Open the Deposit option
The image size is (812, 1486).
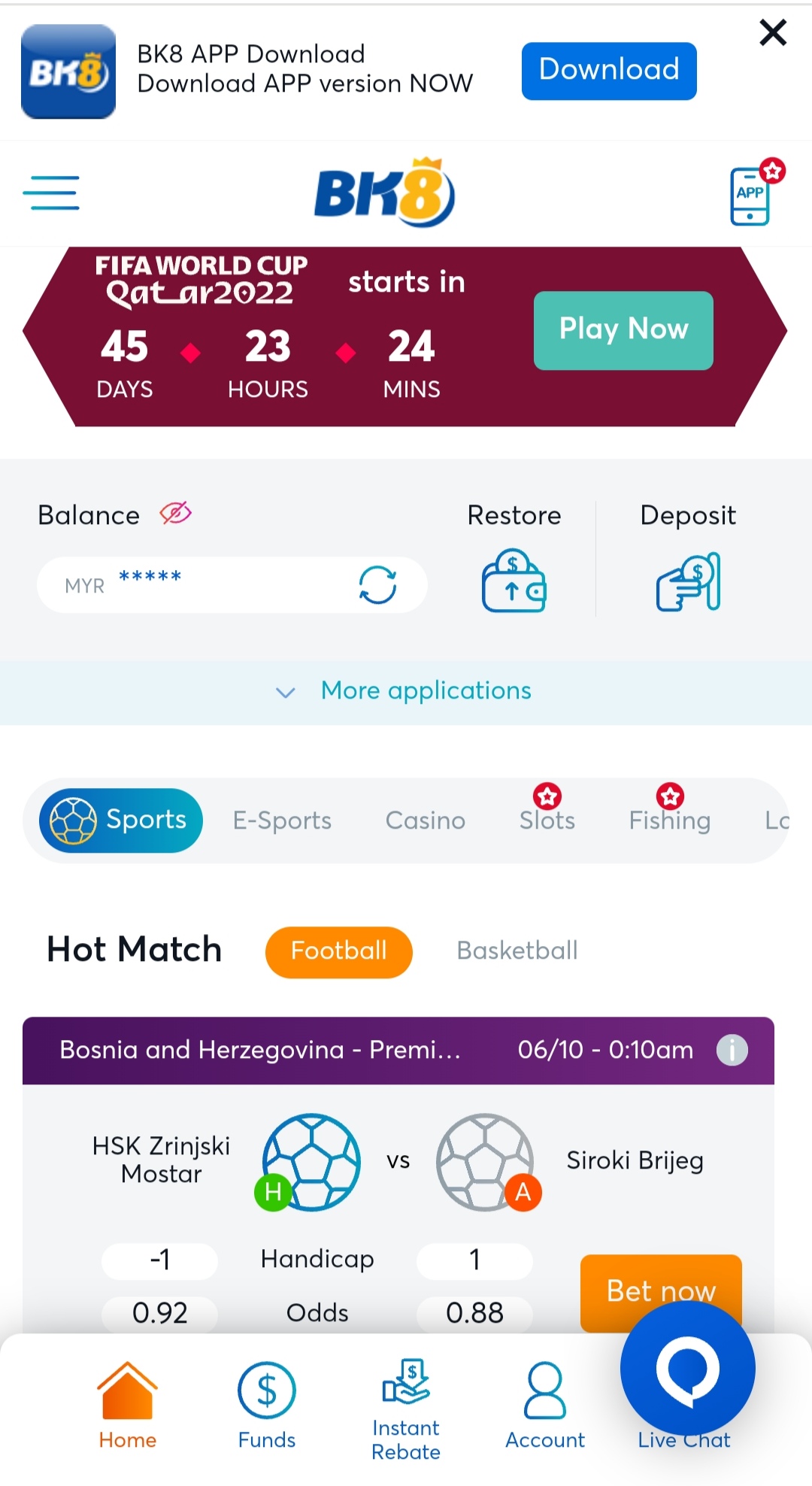tap(688, 580)
